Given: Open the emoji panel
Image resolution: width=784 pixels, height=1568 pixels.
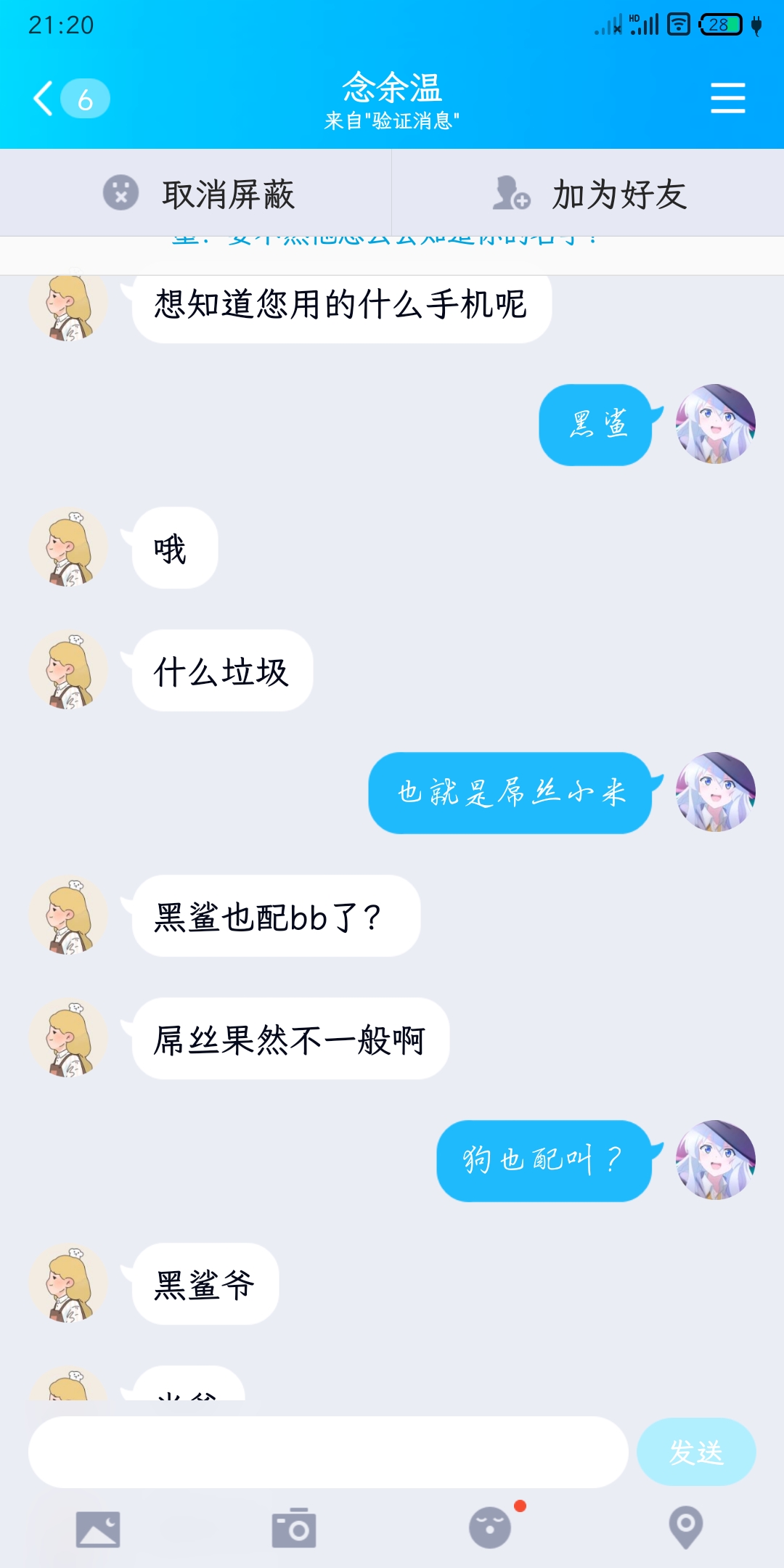Looking at the screenshot, I should (x=490, y=1527).
